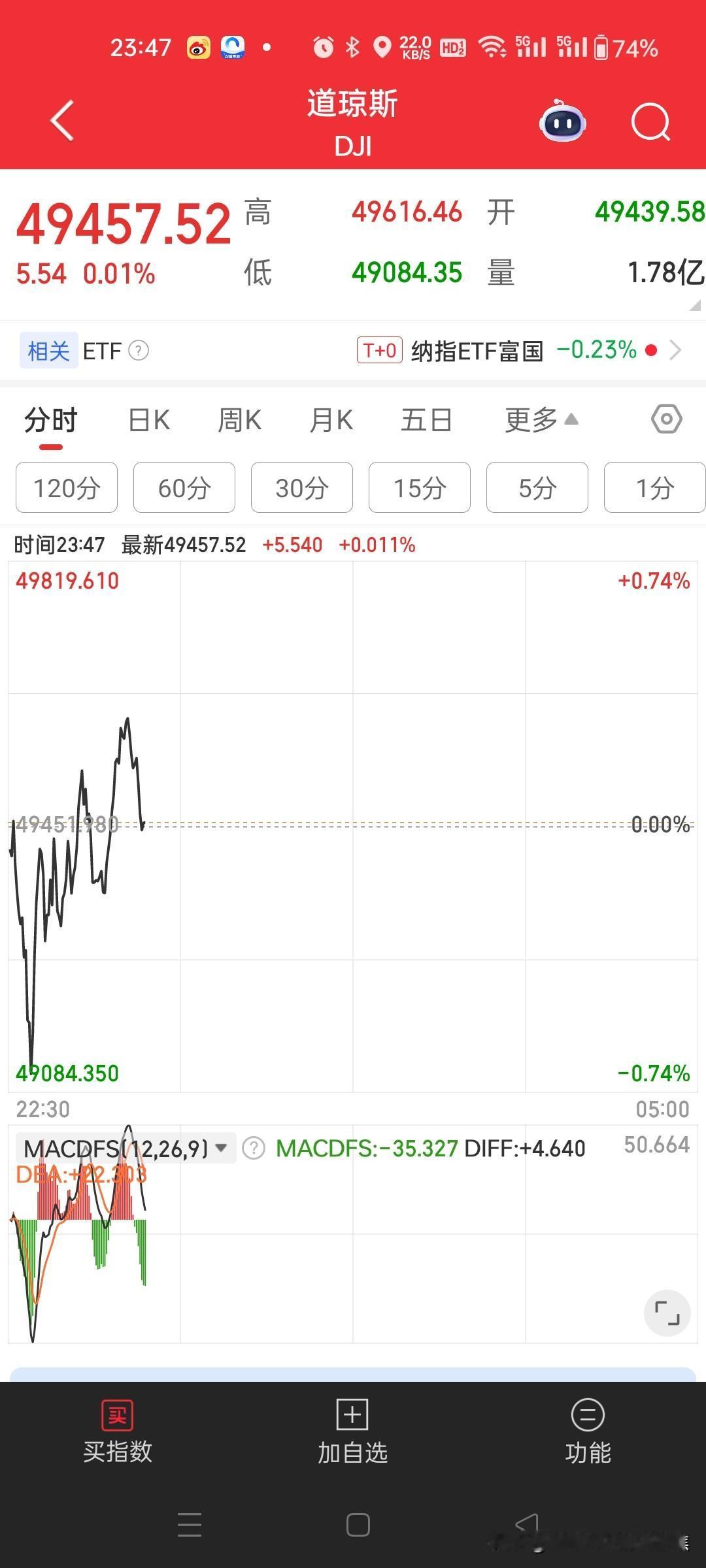Switch to the 日K chart tab
This screenshot has width=706, height=1568.
149,420
